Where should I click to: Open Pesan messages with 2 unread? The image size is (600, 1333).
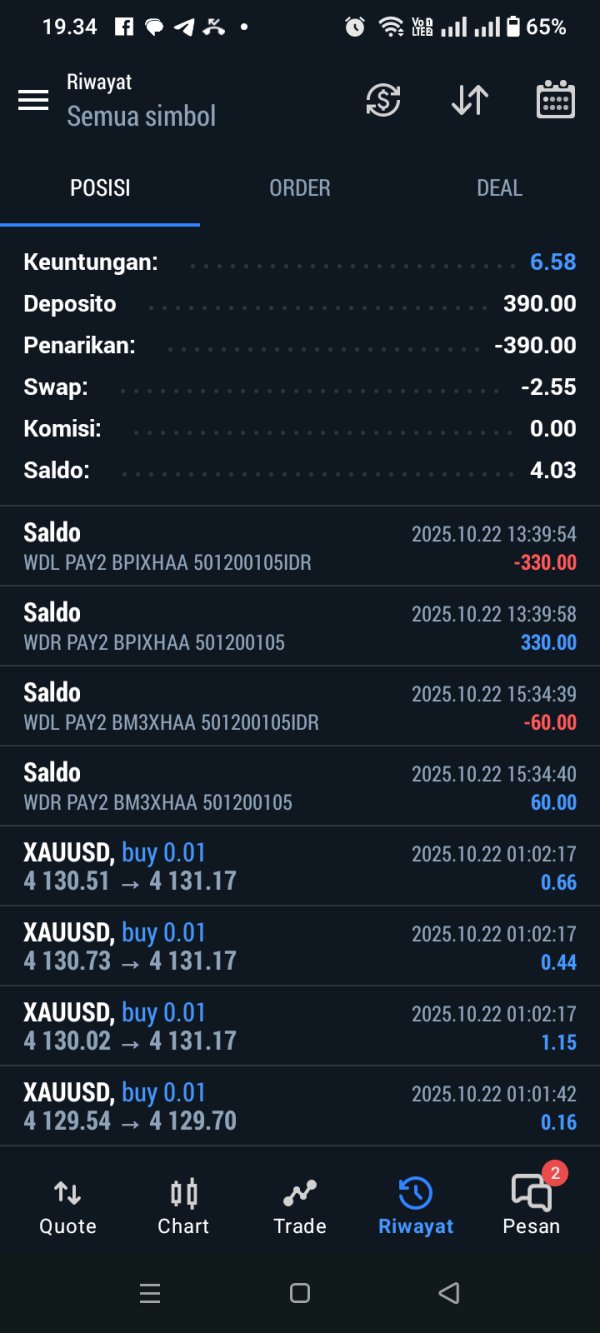(x=531, y=1206)
